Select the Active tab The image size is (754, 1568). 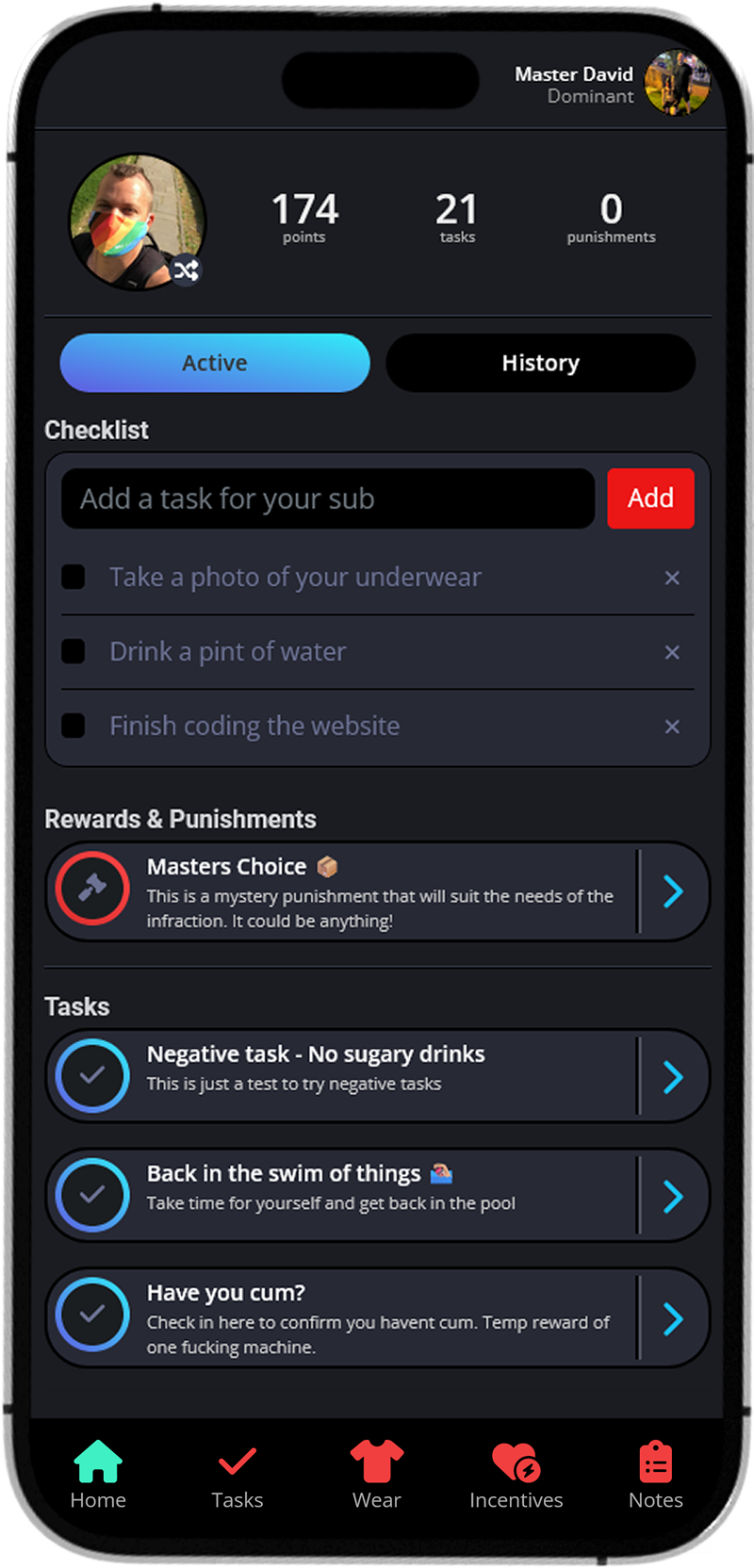tap(215, 363)
